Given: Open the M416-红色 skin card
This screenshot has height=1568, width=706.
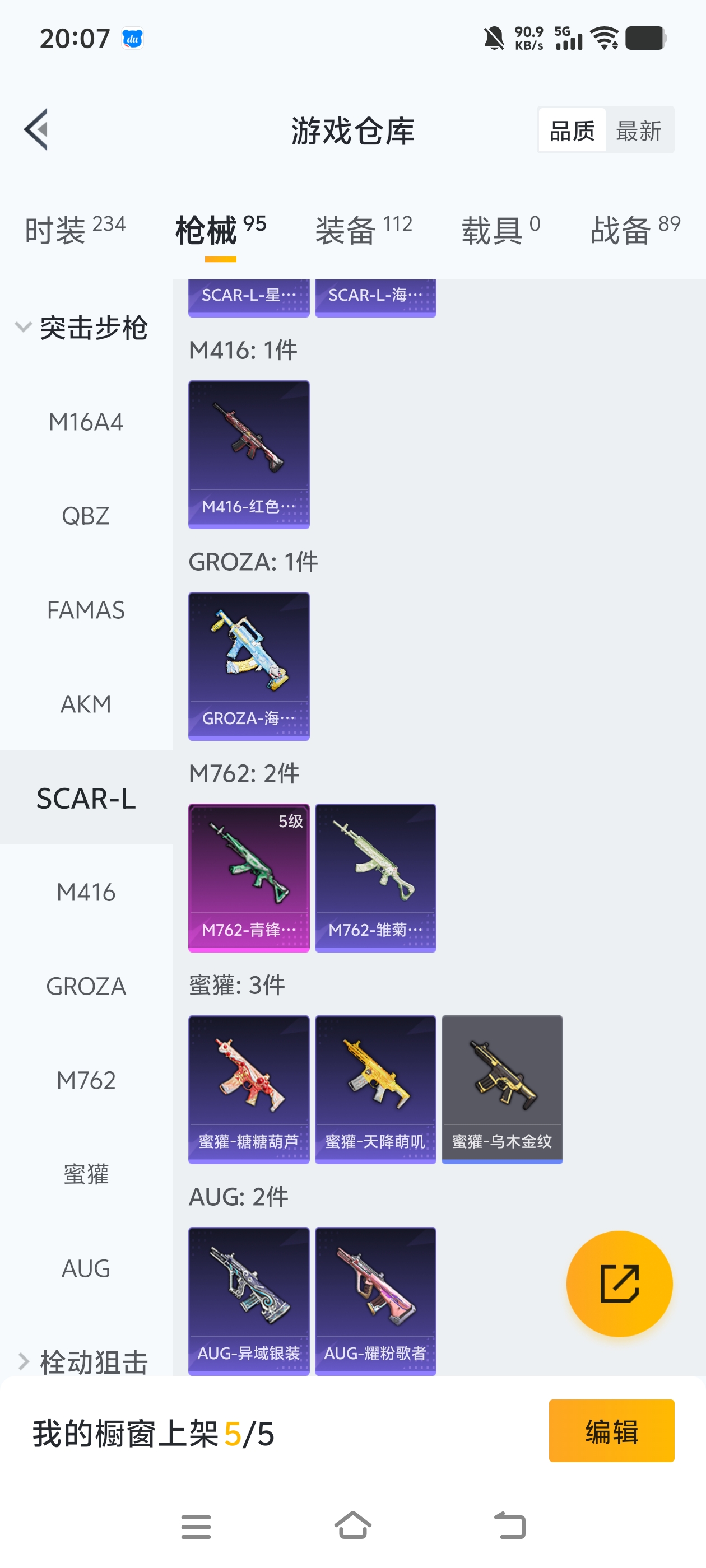Looking at the screenshot, I should pos(249,454).
